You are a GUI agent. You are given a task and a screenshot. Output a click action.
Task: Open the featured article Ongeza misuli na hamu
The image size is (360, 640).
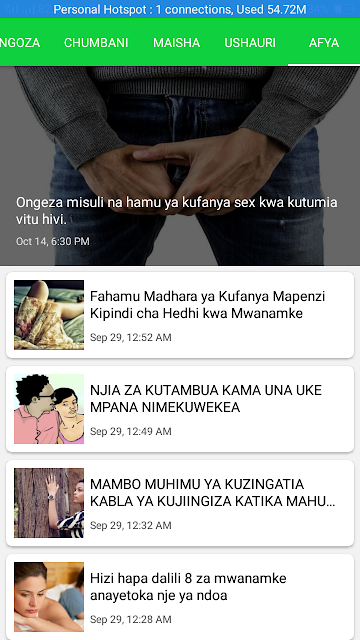[x=180, y=166]
